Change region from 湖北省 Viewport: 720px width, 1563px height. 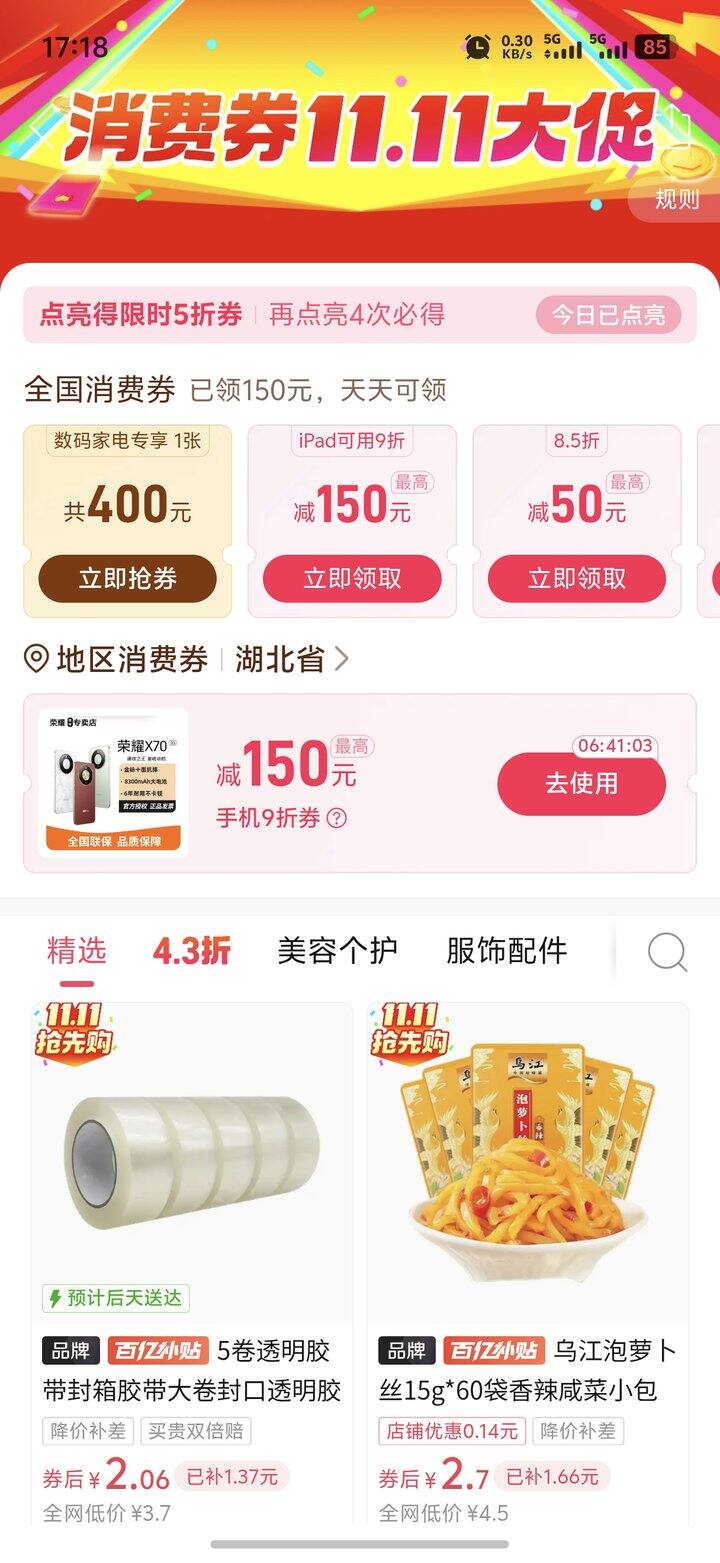click(x=291, y=659)
